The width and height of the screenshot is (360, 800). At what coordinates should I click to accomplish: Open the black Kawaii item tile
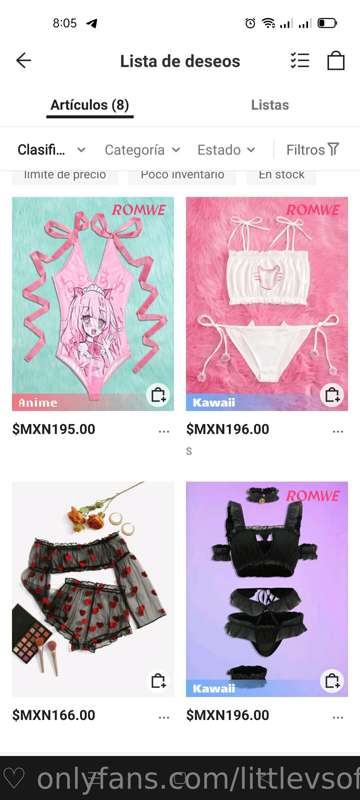(x=267, y=589)
